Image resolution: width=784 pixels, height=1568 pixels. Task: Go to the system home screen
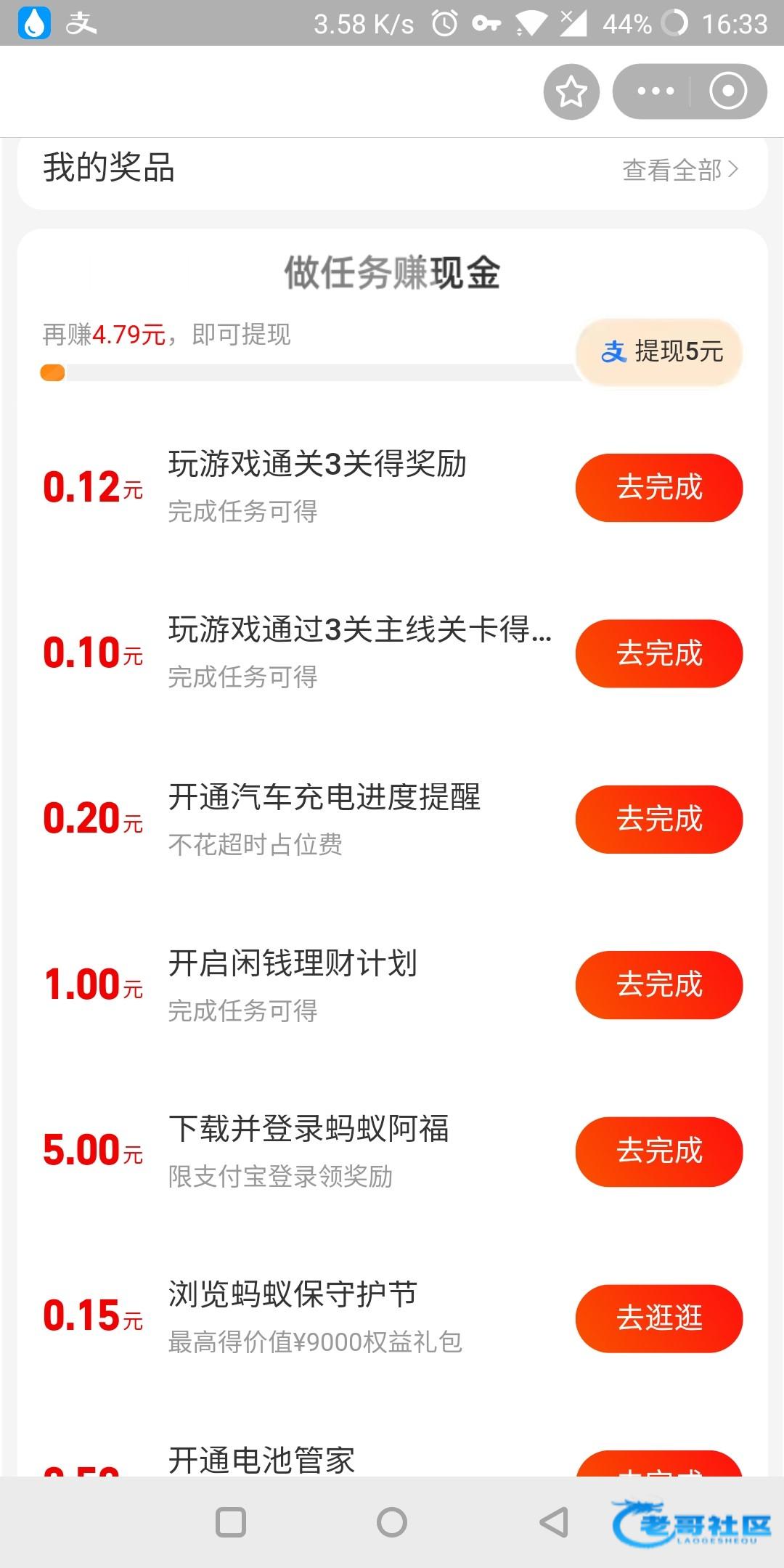click(x=392, y=1522)
